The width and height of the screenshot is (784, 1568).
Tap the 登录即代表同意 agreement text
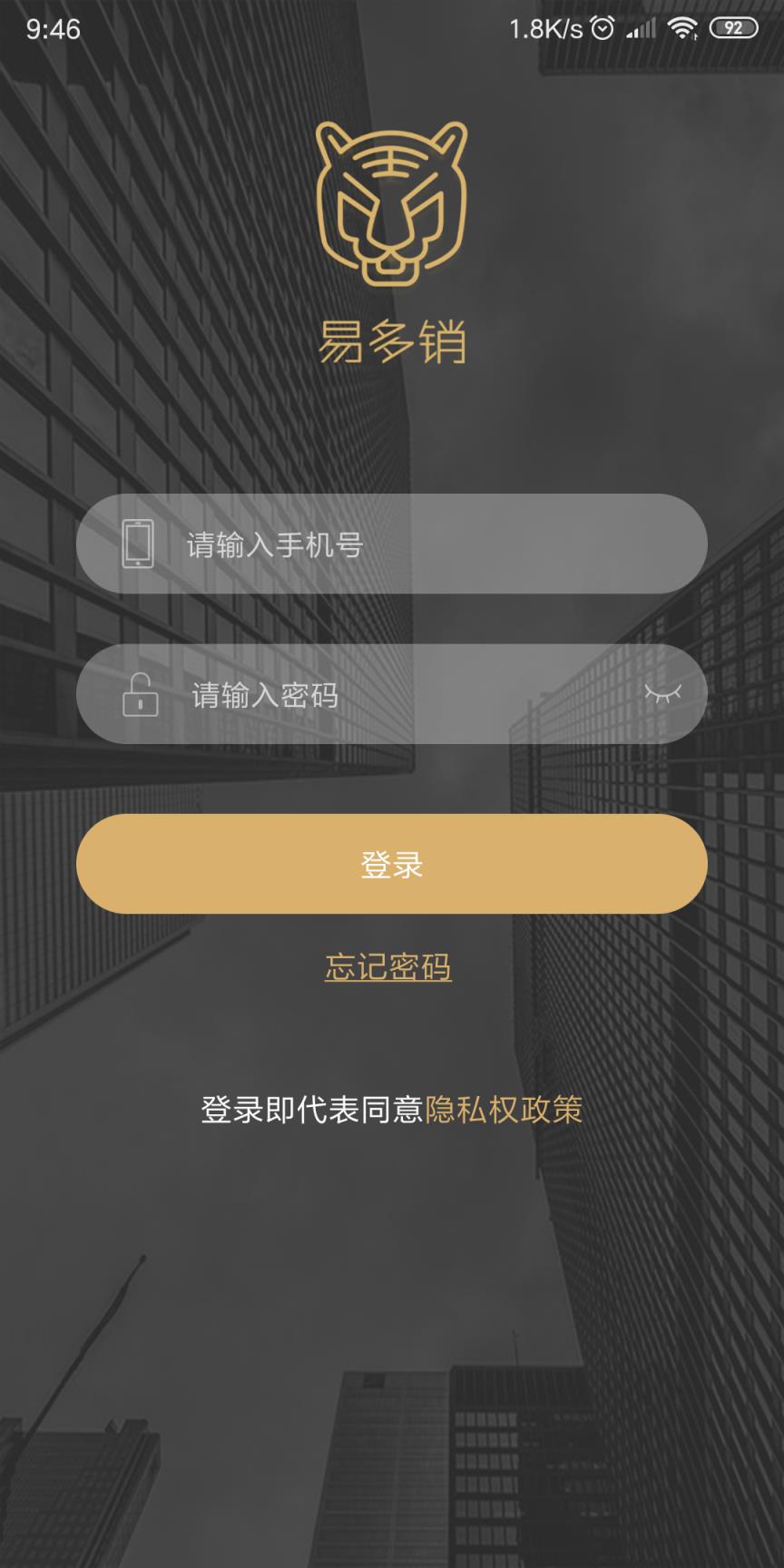click(x=312, y=1110)
